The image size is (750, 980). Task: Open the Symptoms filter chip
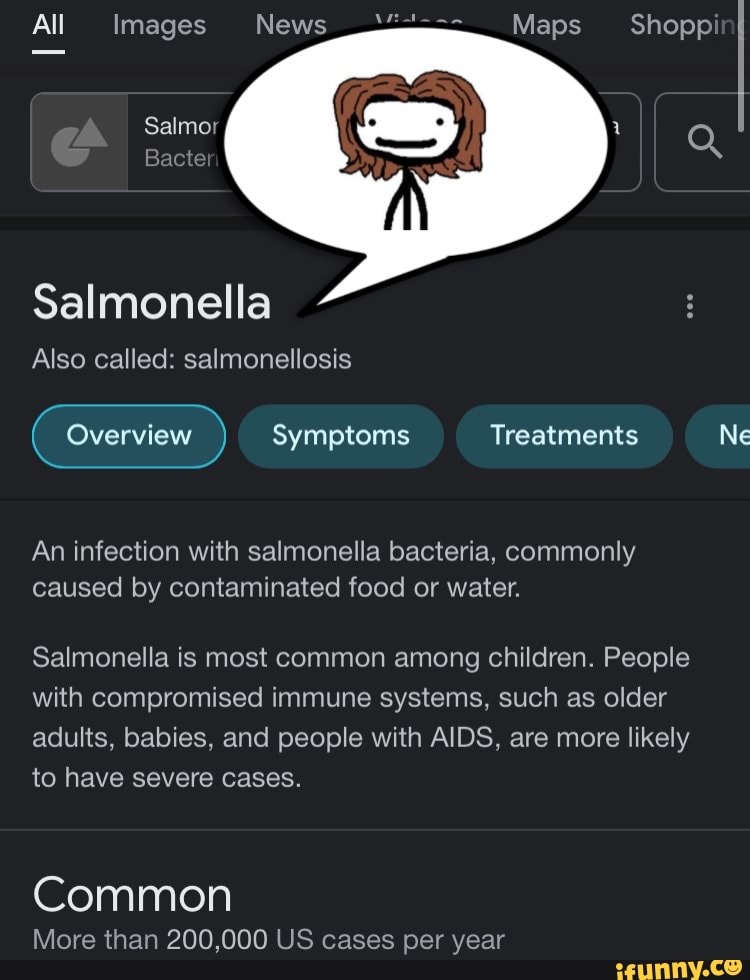pyautogui.click(x=340, y=435)
